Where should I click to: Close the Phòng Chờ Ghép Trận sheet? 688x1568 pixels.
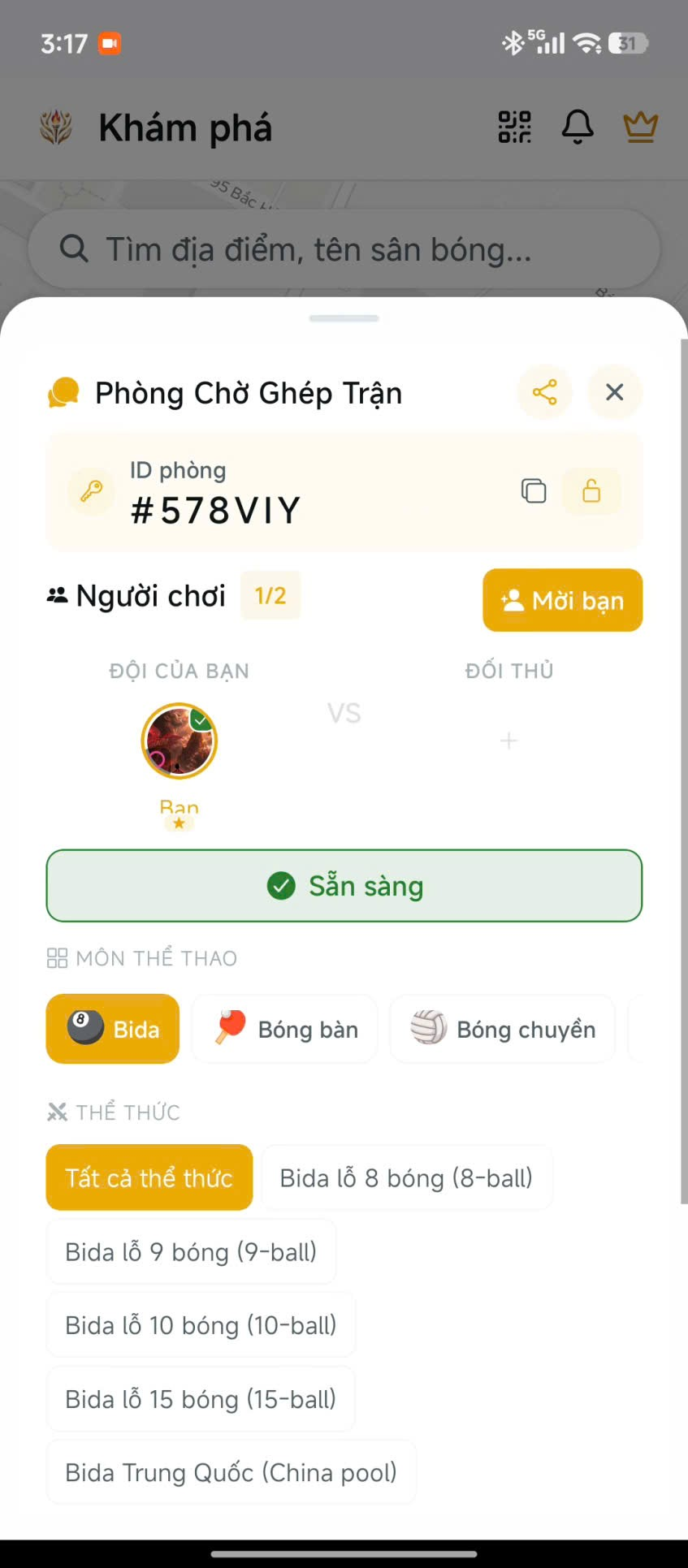pyautogui.click(x=615, y=392)
